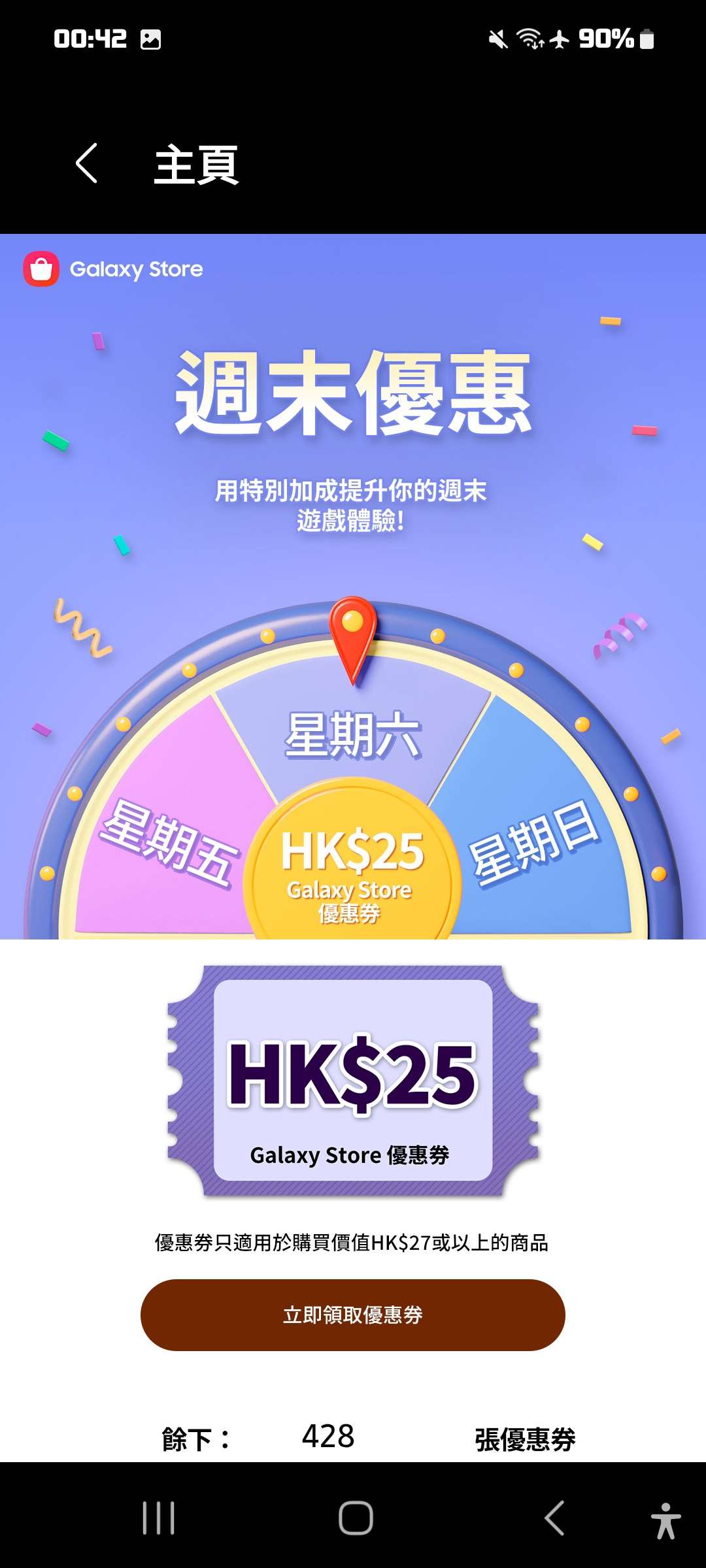Claim the coupon with 立即領取優惠券
Image resolution: width=706 pixels, height=1568 pixels.
(352, 1315)
